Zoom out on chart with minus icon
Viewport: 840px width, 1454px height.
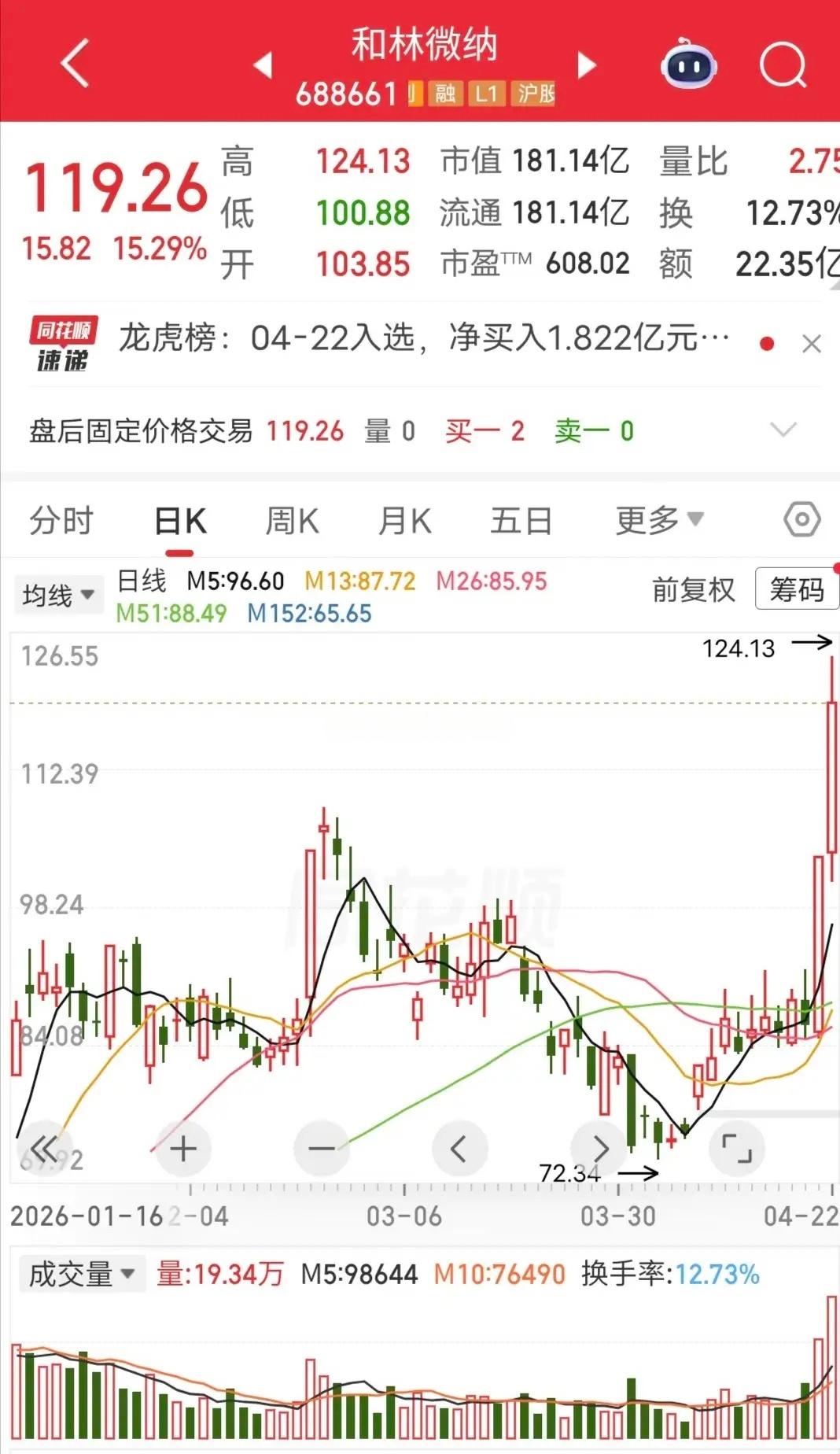click(322, 1148)
